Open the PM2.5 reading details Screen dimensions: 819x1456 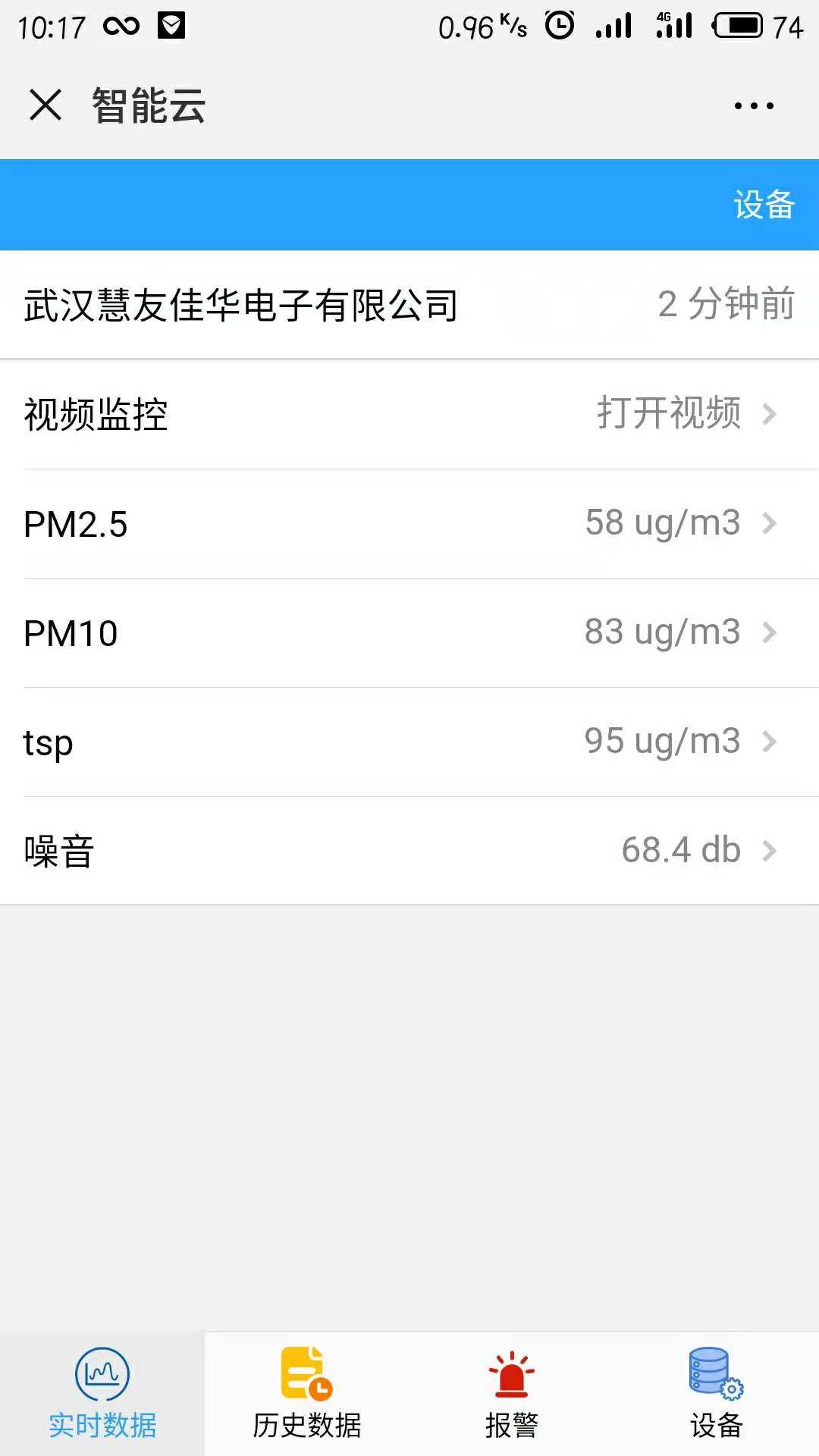(x=409, y=523)
